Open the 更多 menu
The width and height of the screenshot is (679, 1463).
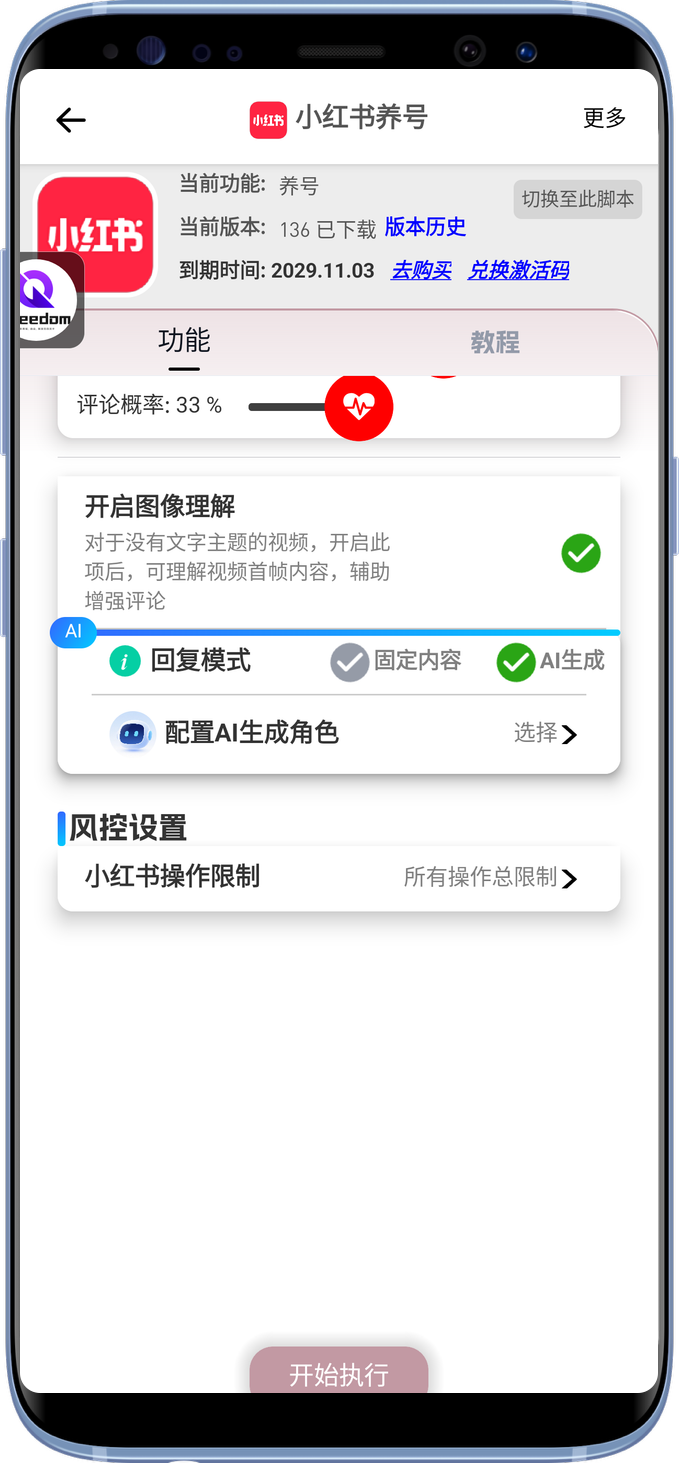[x=604, y=118]
